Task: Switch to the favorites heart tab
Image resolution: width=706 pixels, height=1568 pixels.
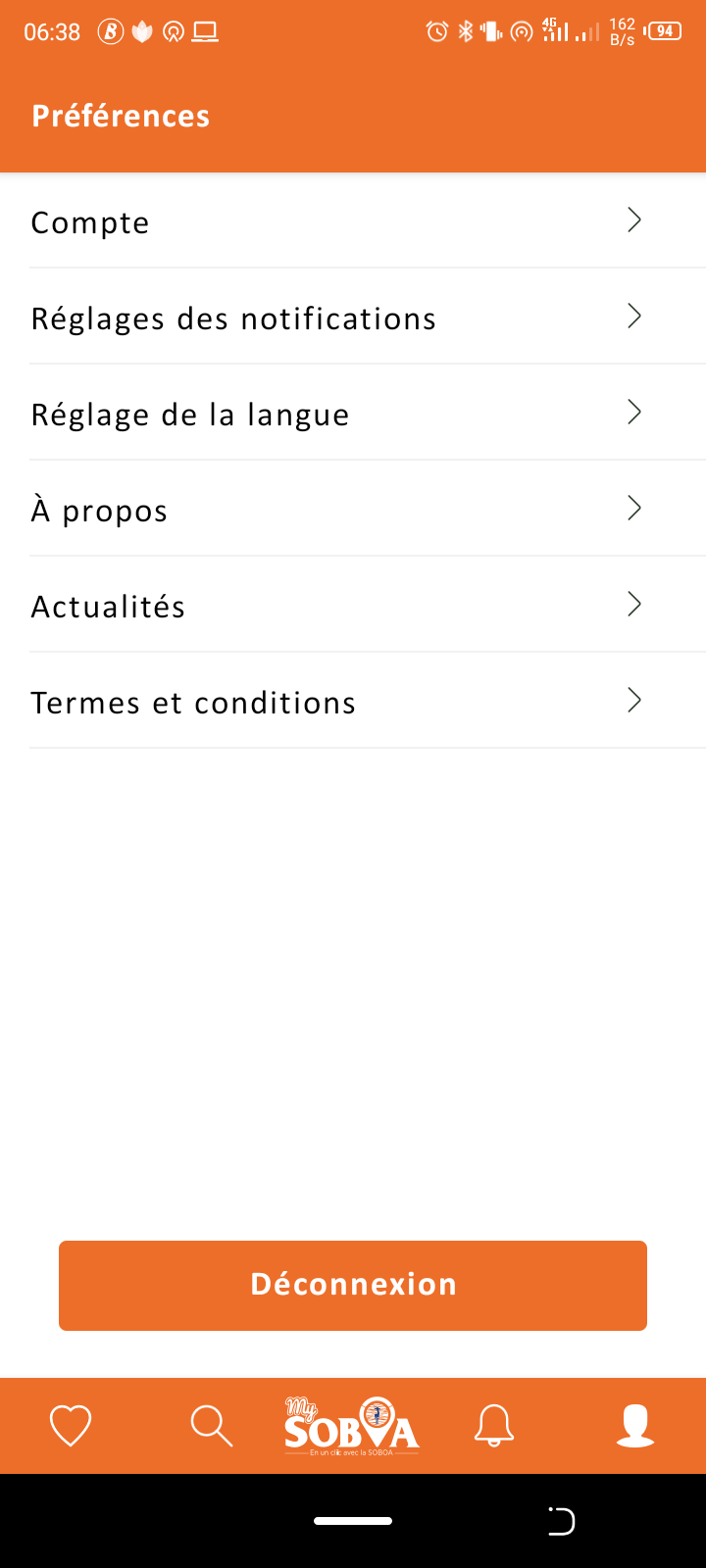Action: [x=71, y=1426]
